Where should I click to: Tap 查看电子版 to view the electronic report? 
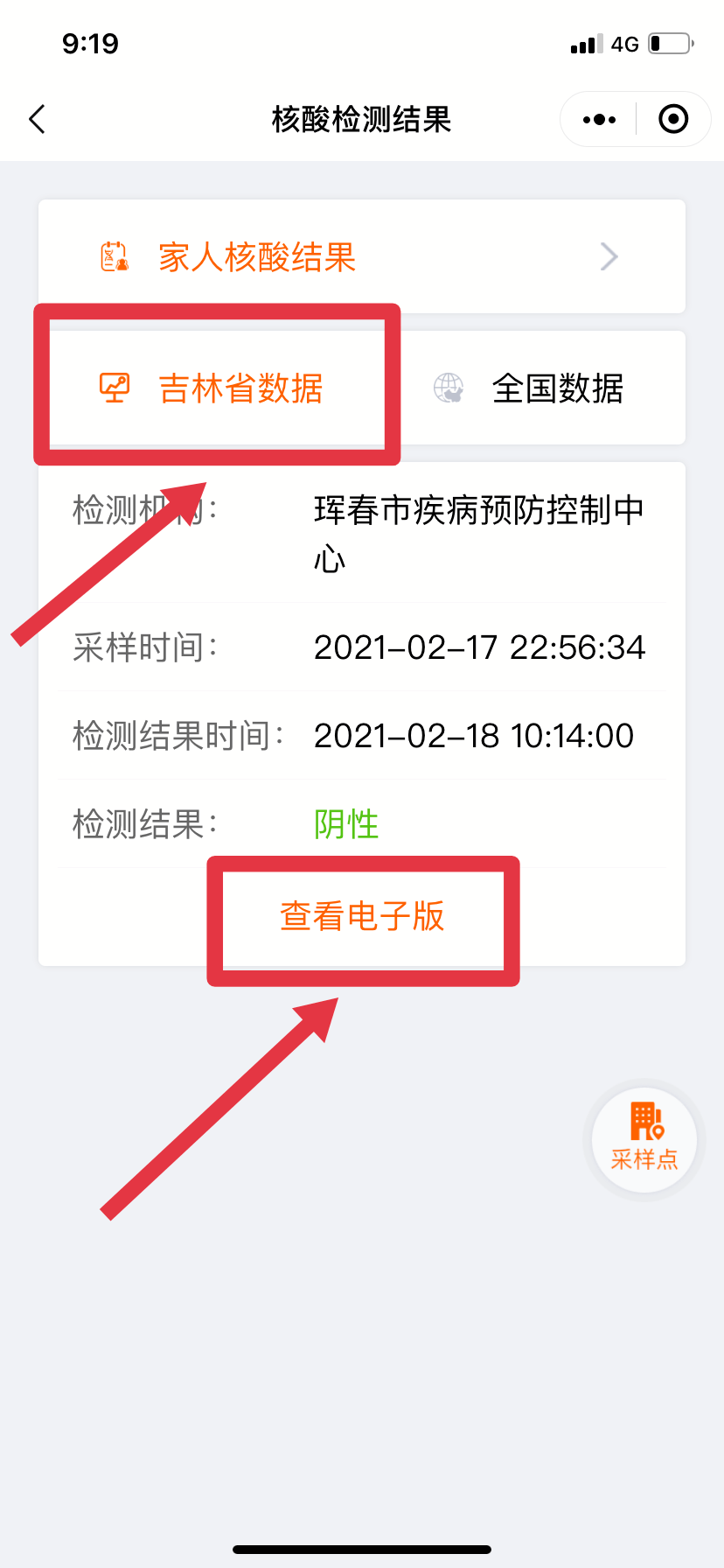362,917
